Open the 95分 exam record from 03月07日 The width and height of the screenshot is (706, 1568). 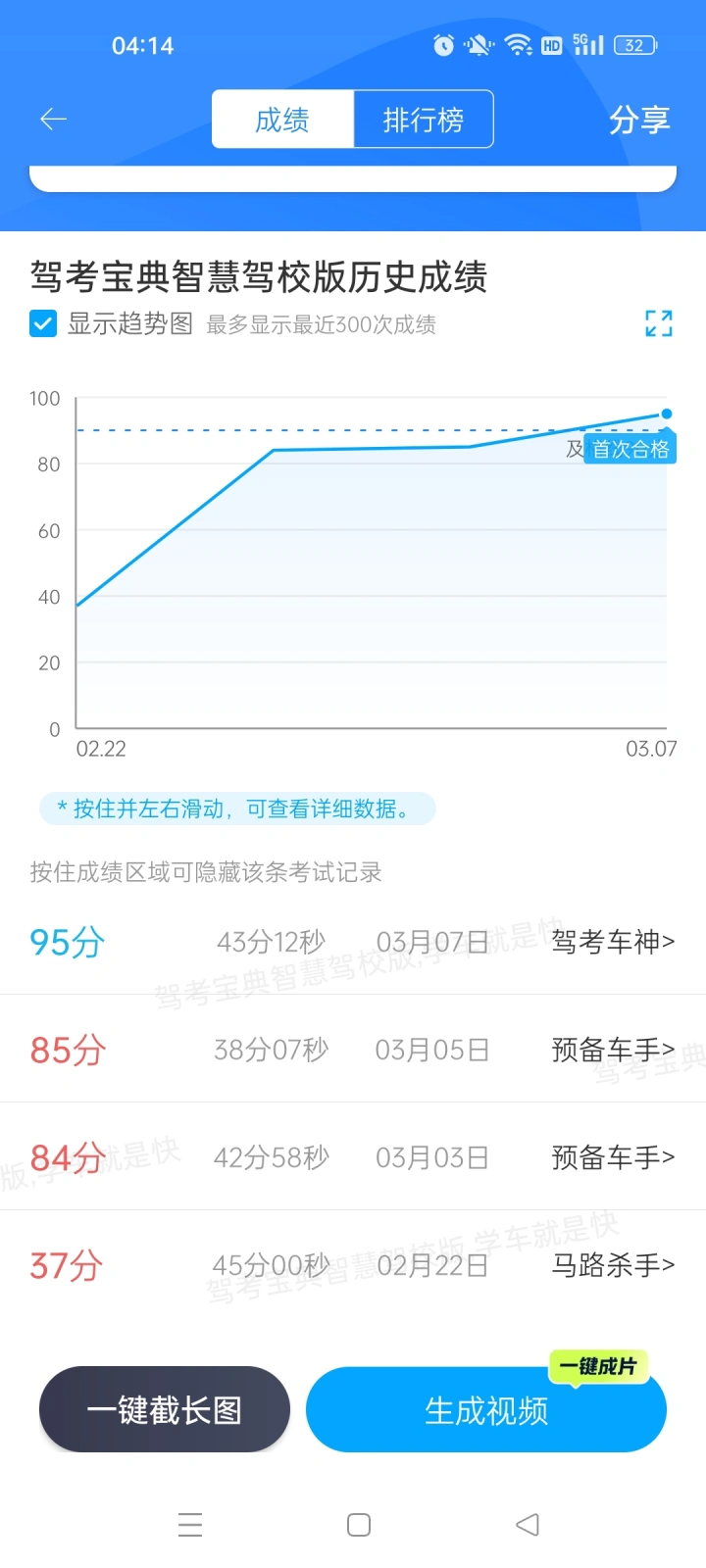coord(353,942)
